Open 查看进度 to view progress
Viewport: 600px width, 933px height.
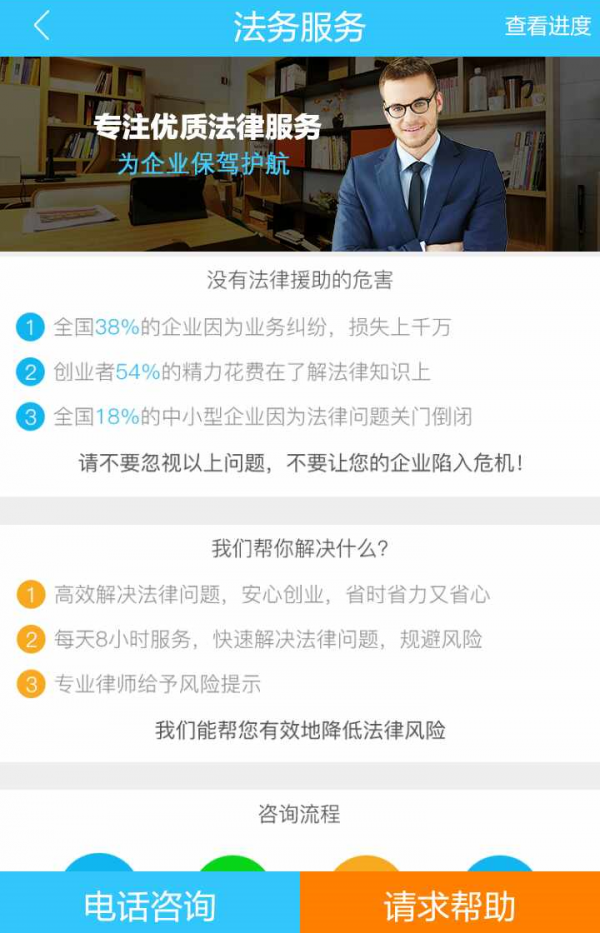click(x=547, y=27)
